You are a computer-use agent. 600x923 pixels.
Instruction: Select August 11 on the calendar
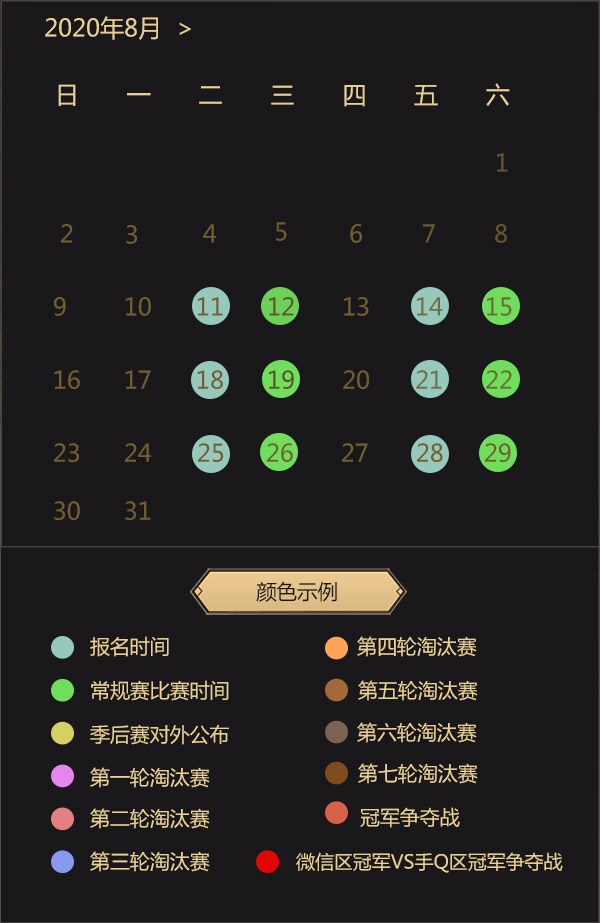pos(210,306)
